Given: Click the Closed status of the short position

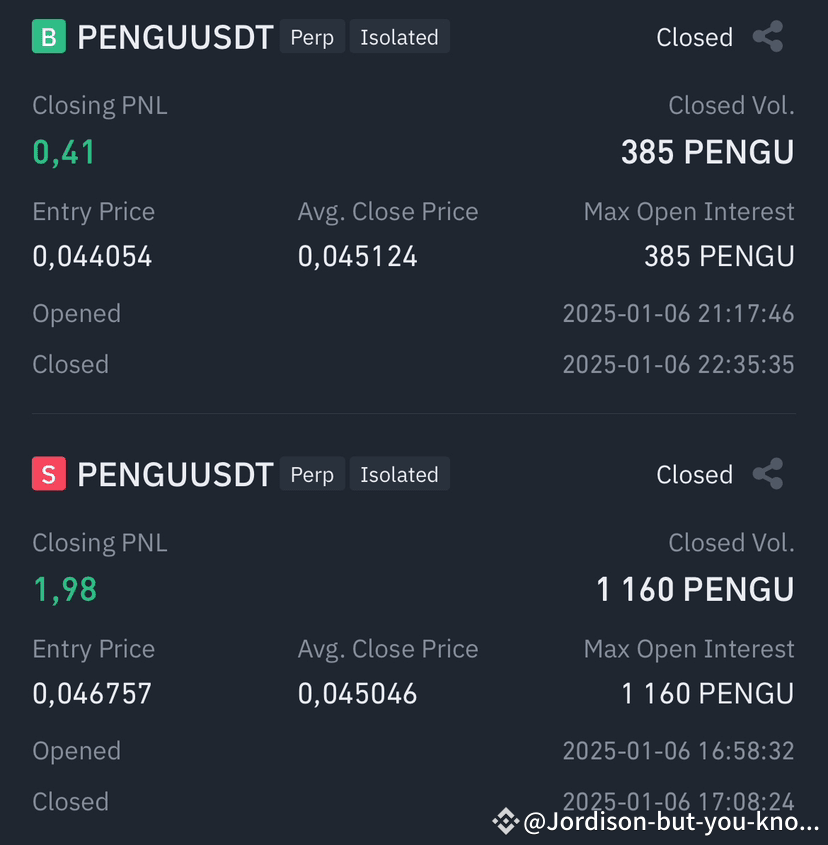Looking at the screenshot, I should coord(694,473).
